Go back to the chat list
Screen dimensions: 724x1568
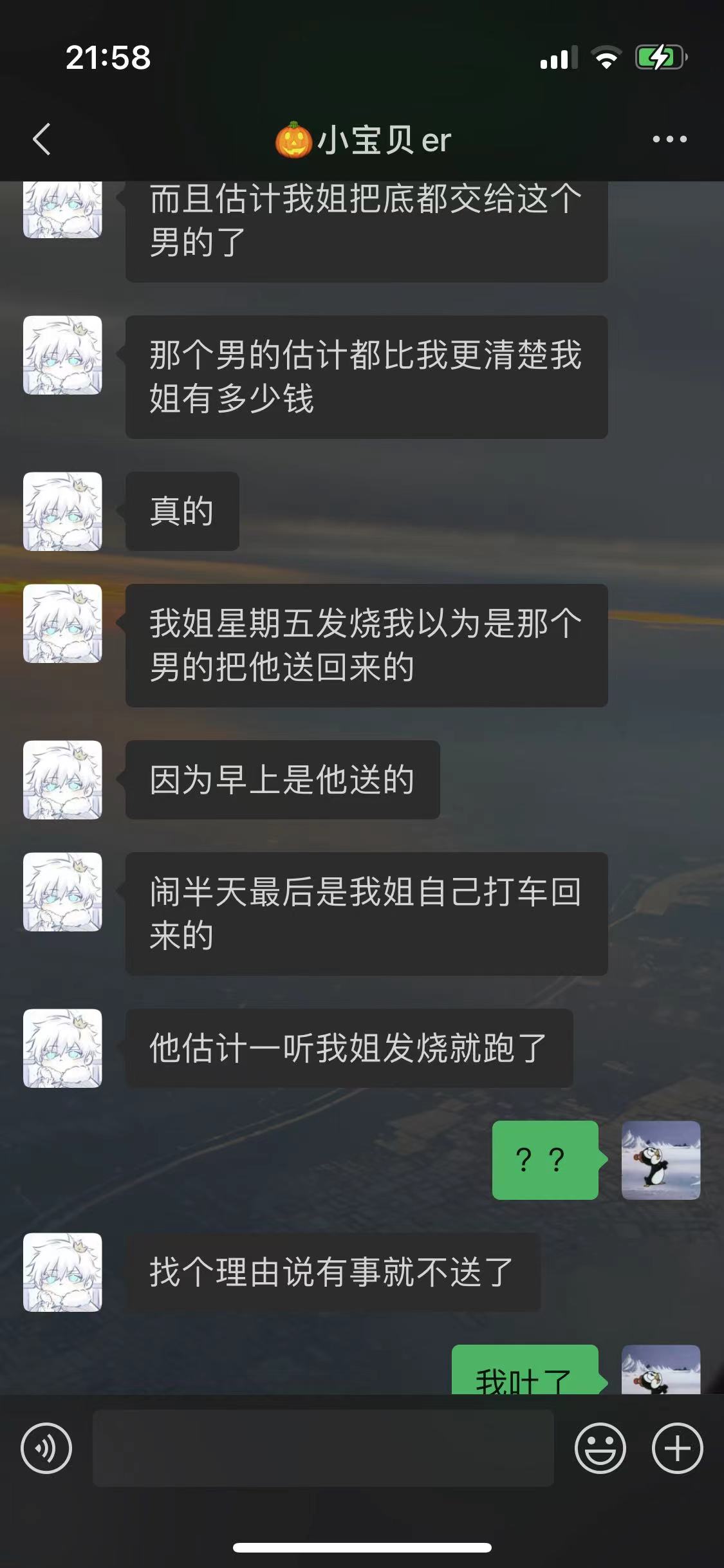pos(42,139)
